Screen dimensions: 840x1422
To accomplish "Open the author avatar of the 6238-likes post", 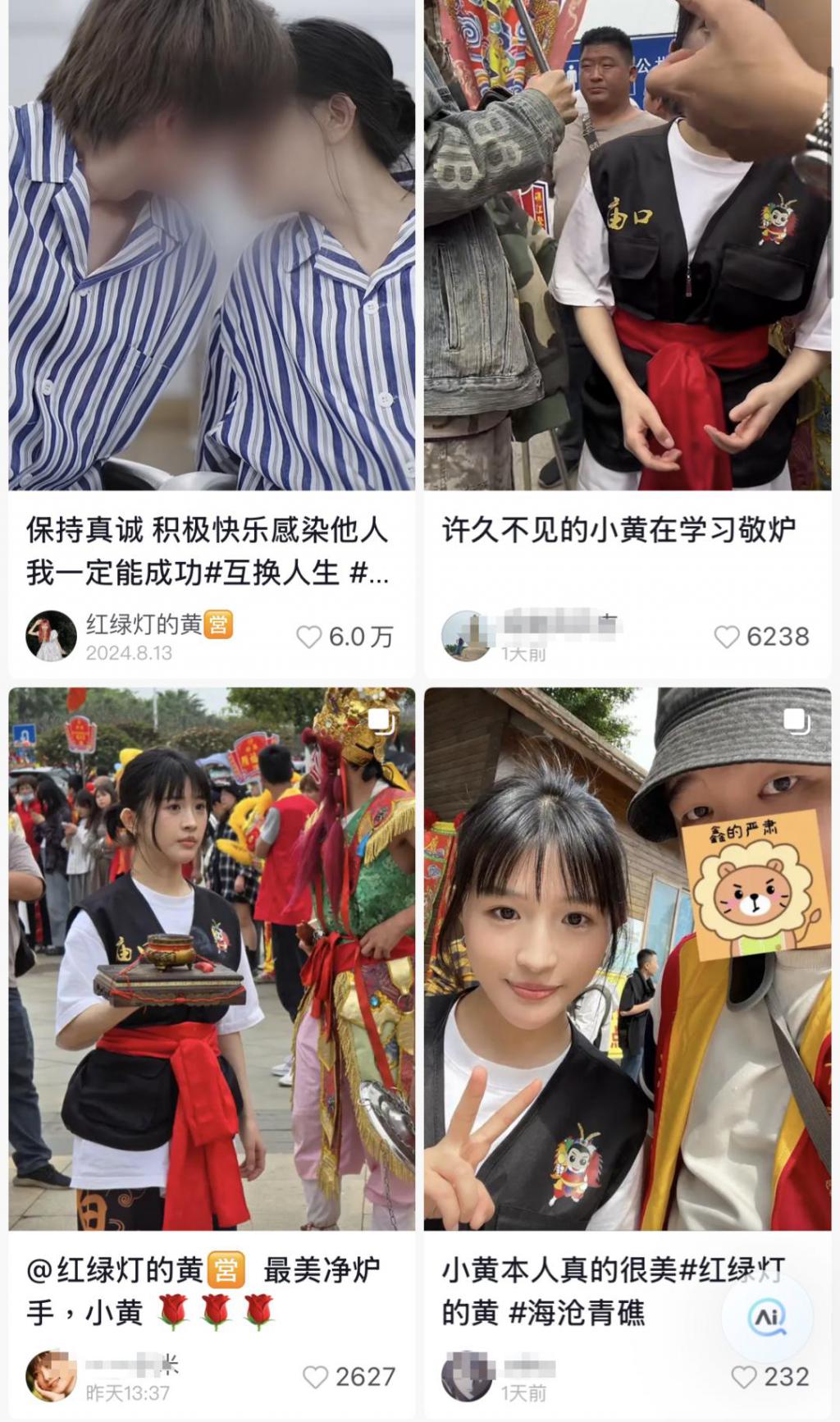I will tap(466, 636).
